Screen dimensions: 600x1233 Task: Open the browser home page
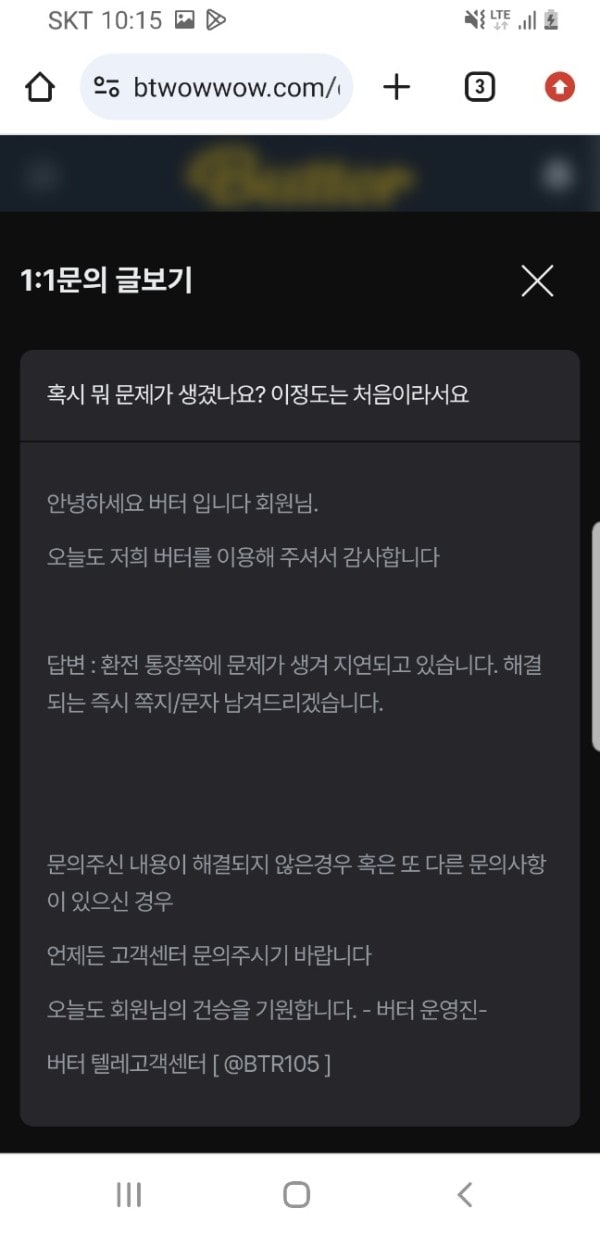tap(40, 88)
